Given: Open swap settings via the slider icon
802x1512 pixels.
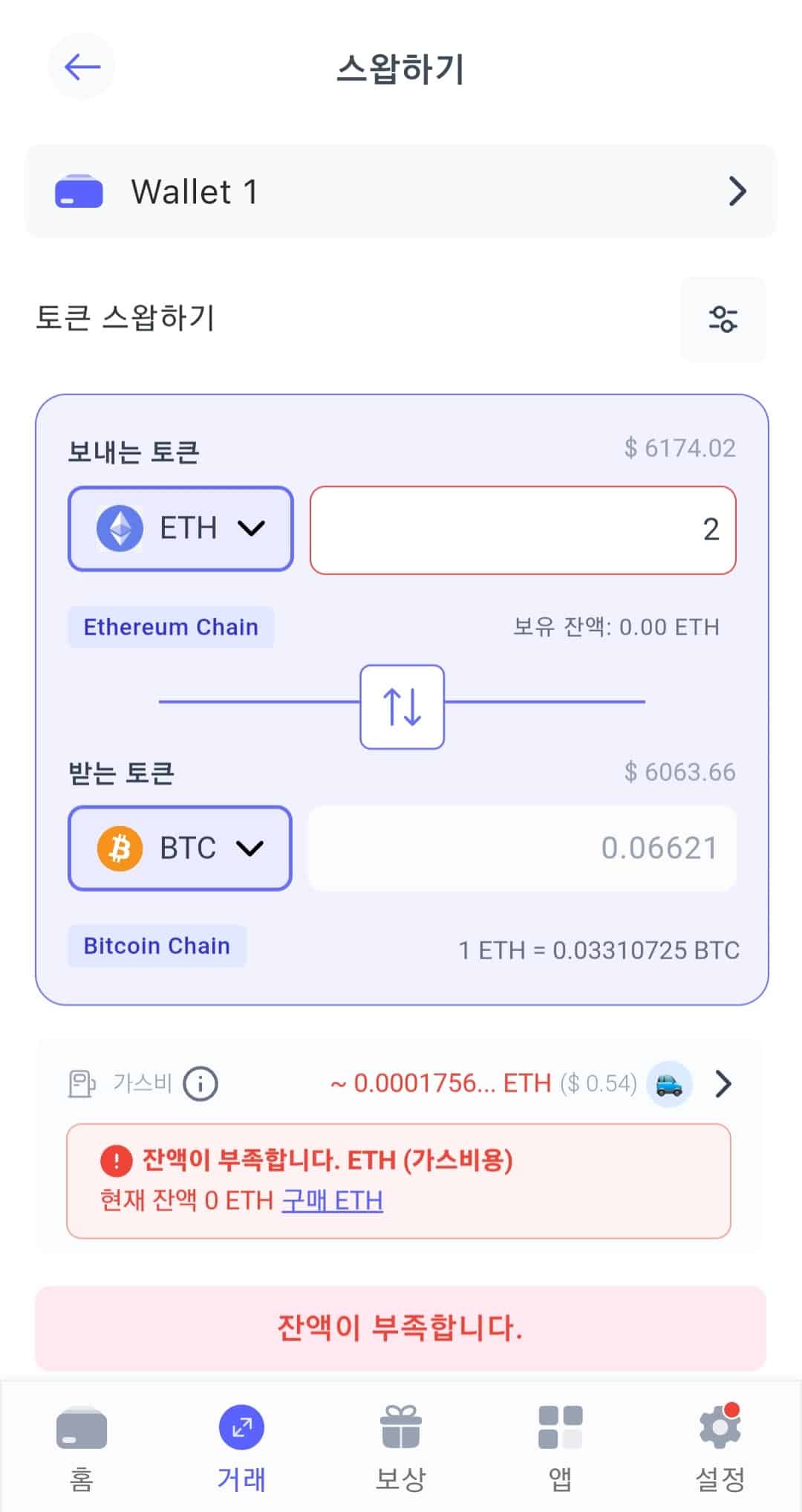Looking at the screenshot, I should 723,319.
